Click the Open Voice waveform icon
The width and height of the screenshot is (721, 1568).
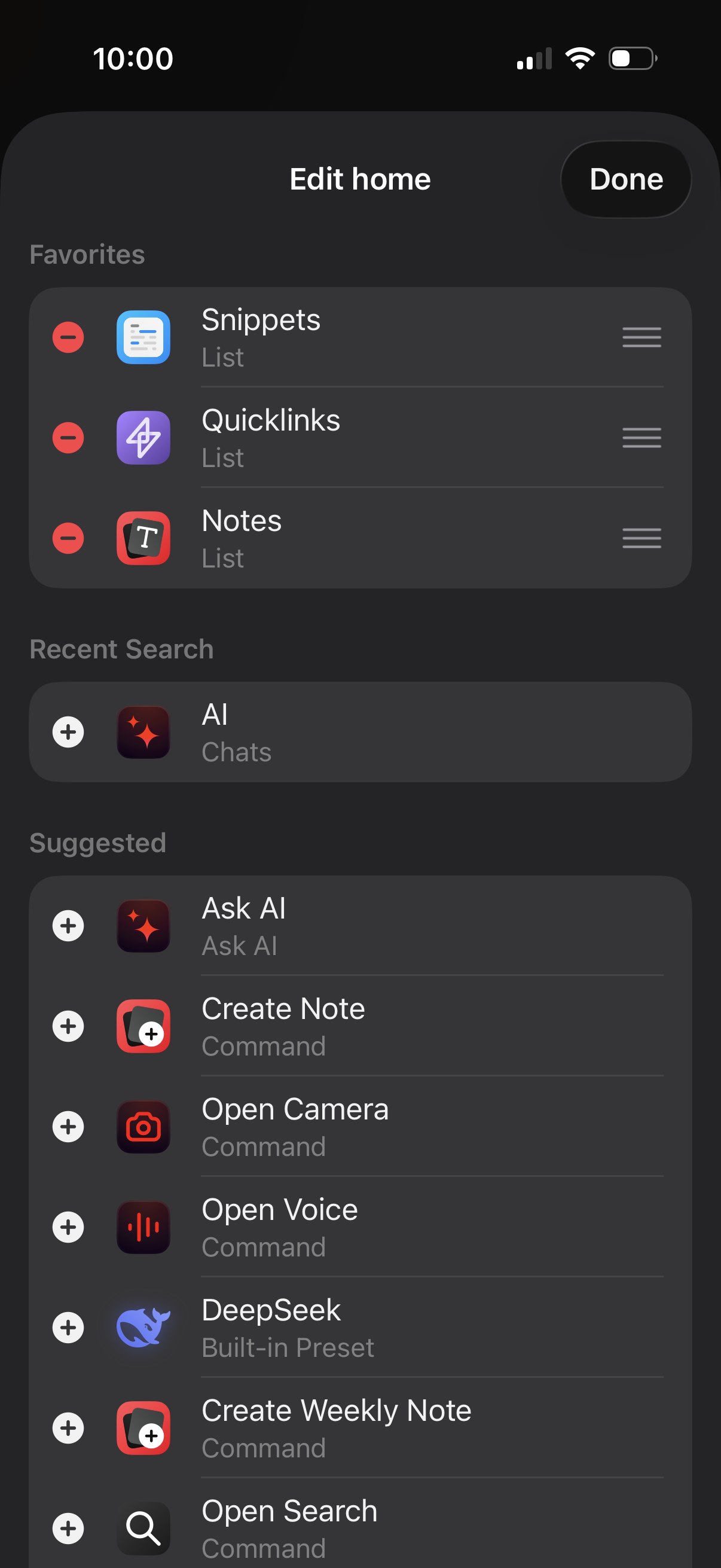tap(143, 1227)
